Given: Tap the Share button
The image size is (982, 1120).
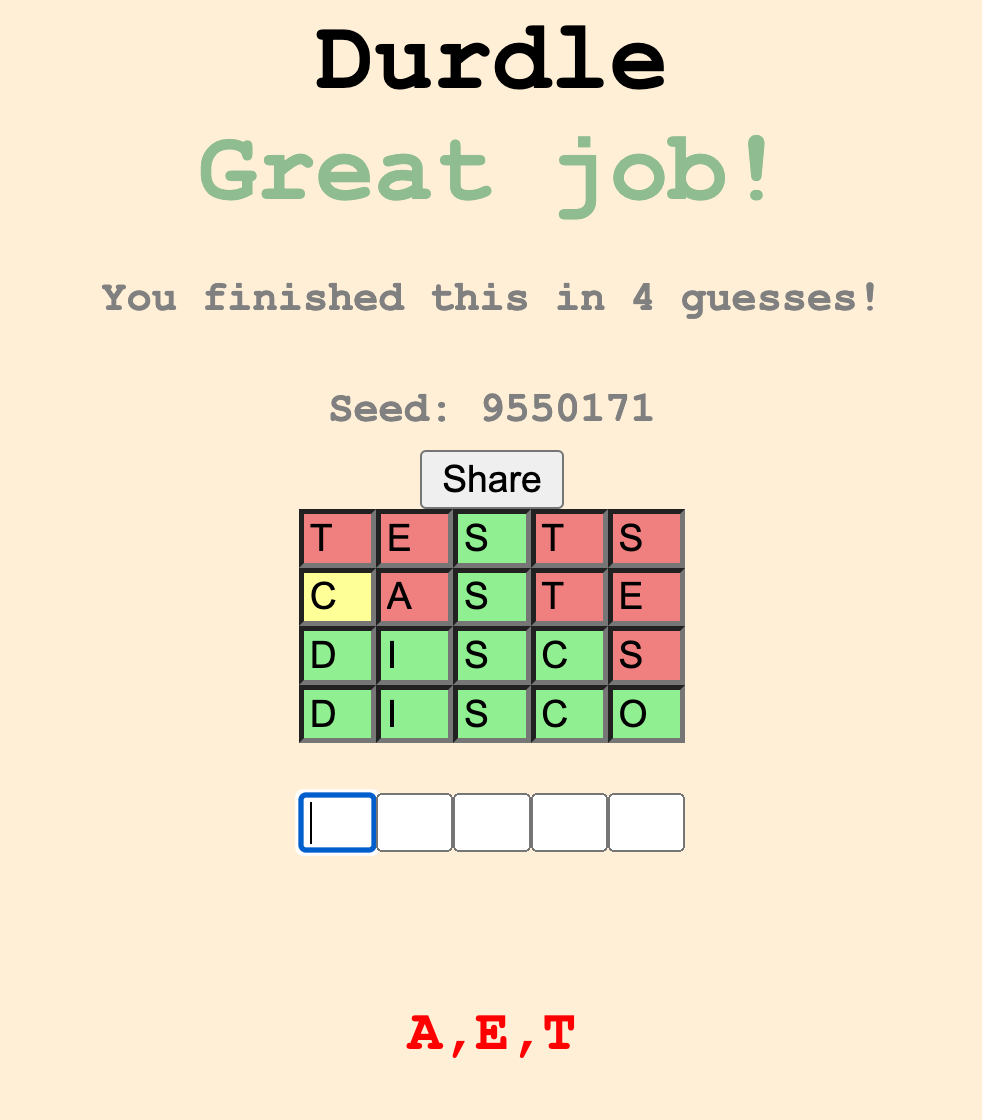Looking at the screenshot, I should coord(491,479).
